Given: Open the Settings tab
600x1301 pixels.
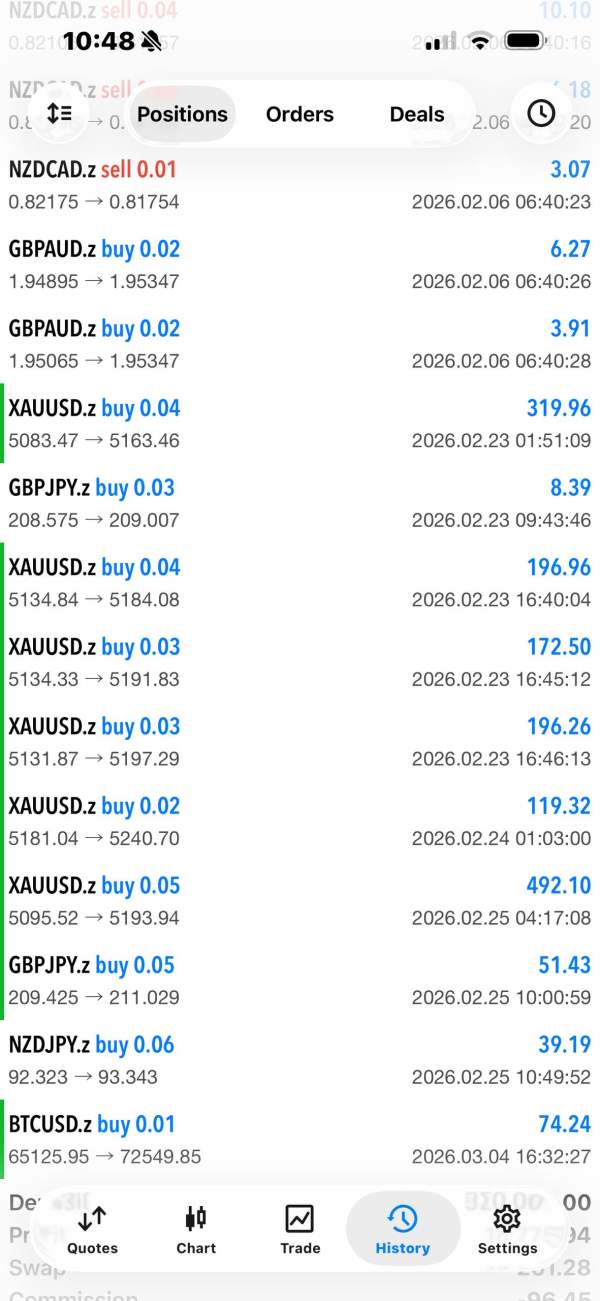Looking at the screenshot, I should (507, 1229).
